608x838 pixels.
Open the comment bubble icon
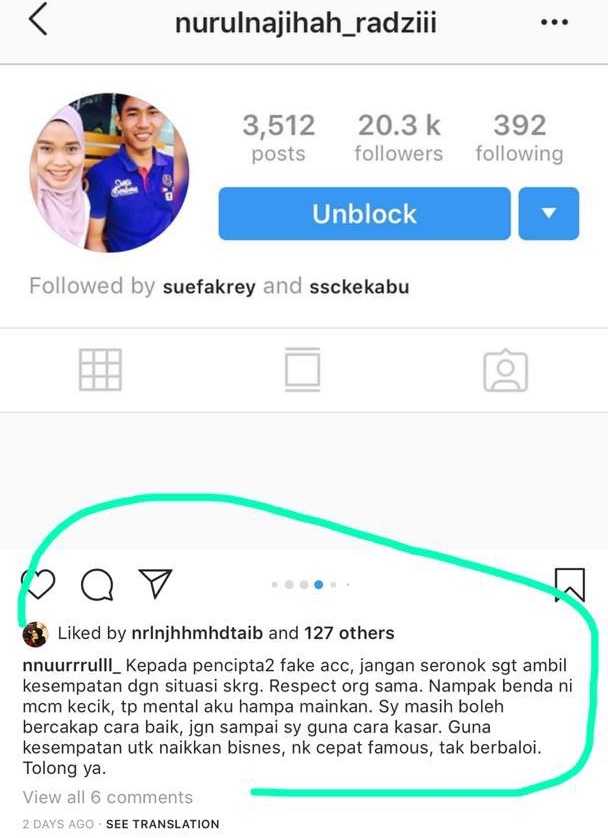click(x=96, y=585)
